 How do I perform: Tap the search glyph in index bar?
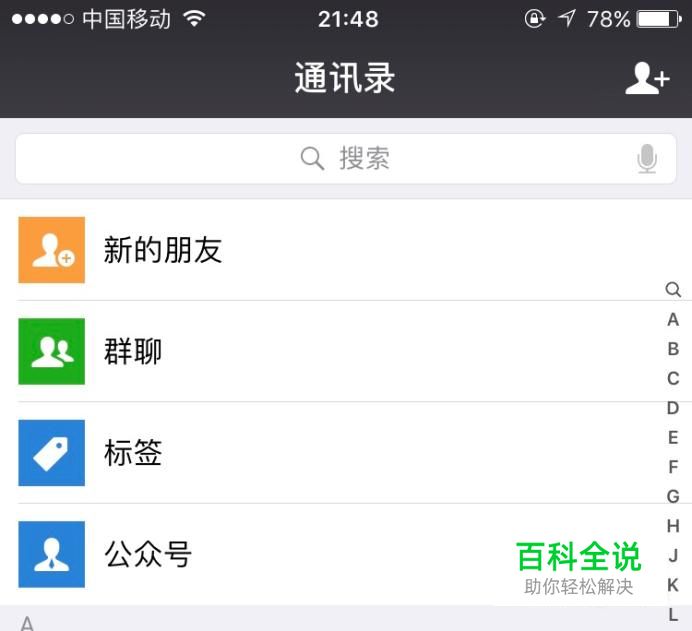pos(673,290)
